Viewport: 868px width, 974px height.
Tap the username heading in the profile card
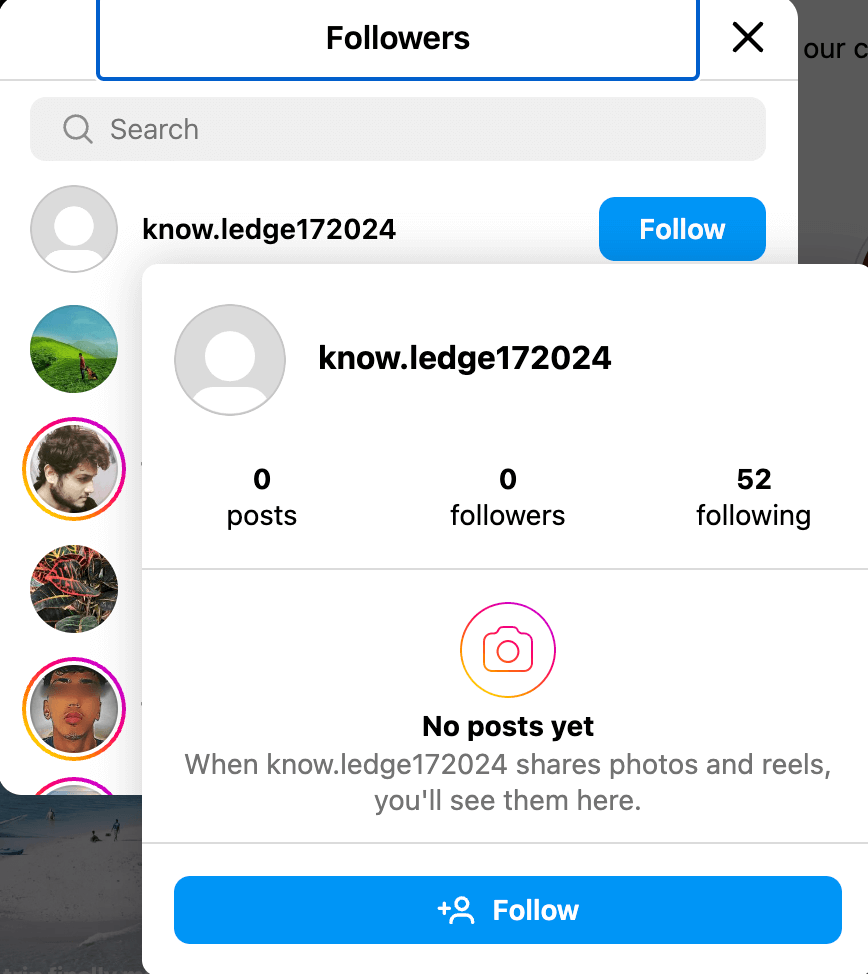pos(464,357)
